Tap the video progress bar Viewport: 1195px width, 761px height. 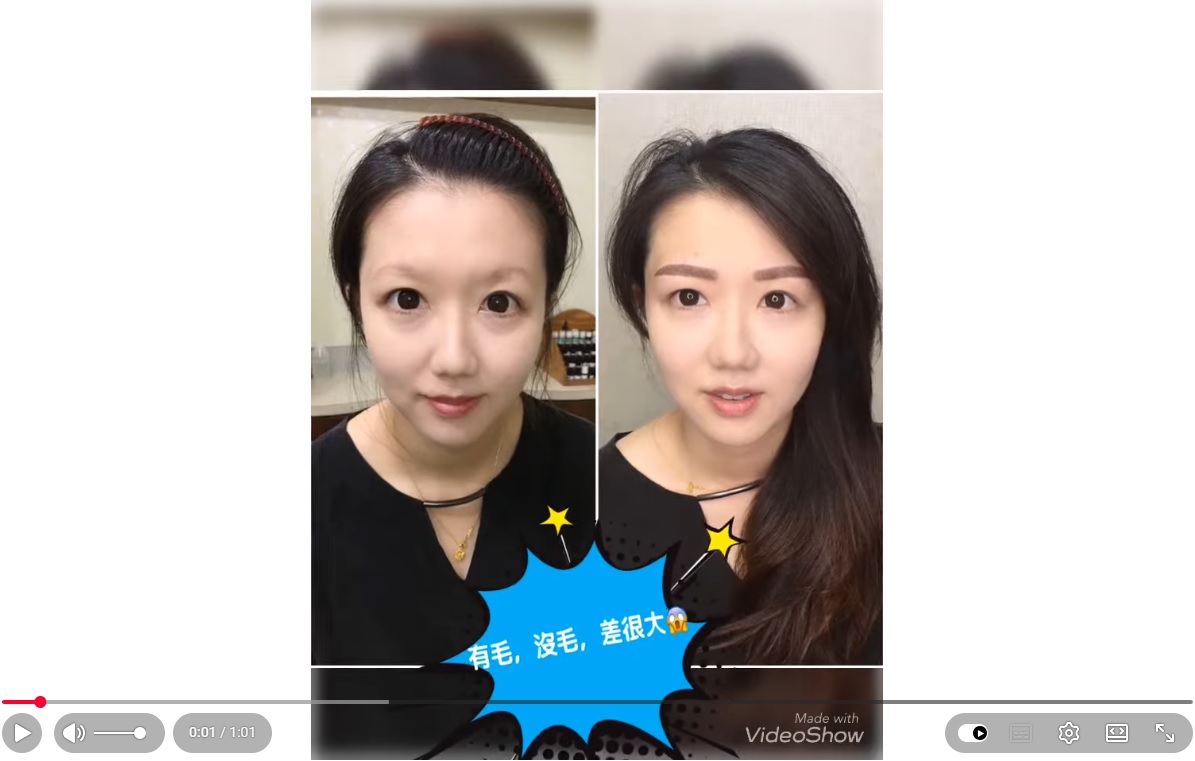600,702
